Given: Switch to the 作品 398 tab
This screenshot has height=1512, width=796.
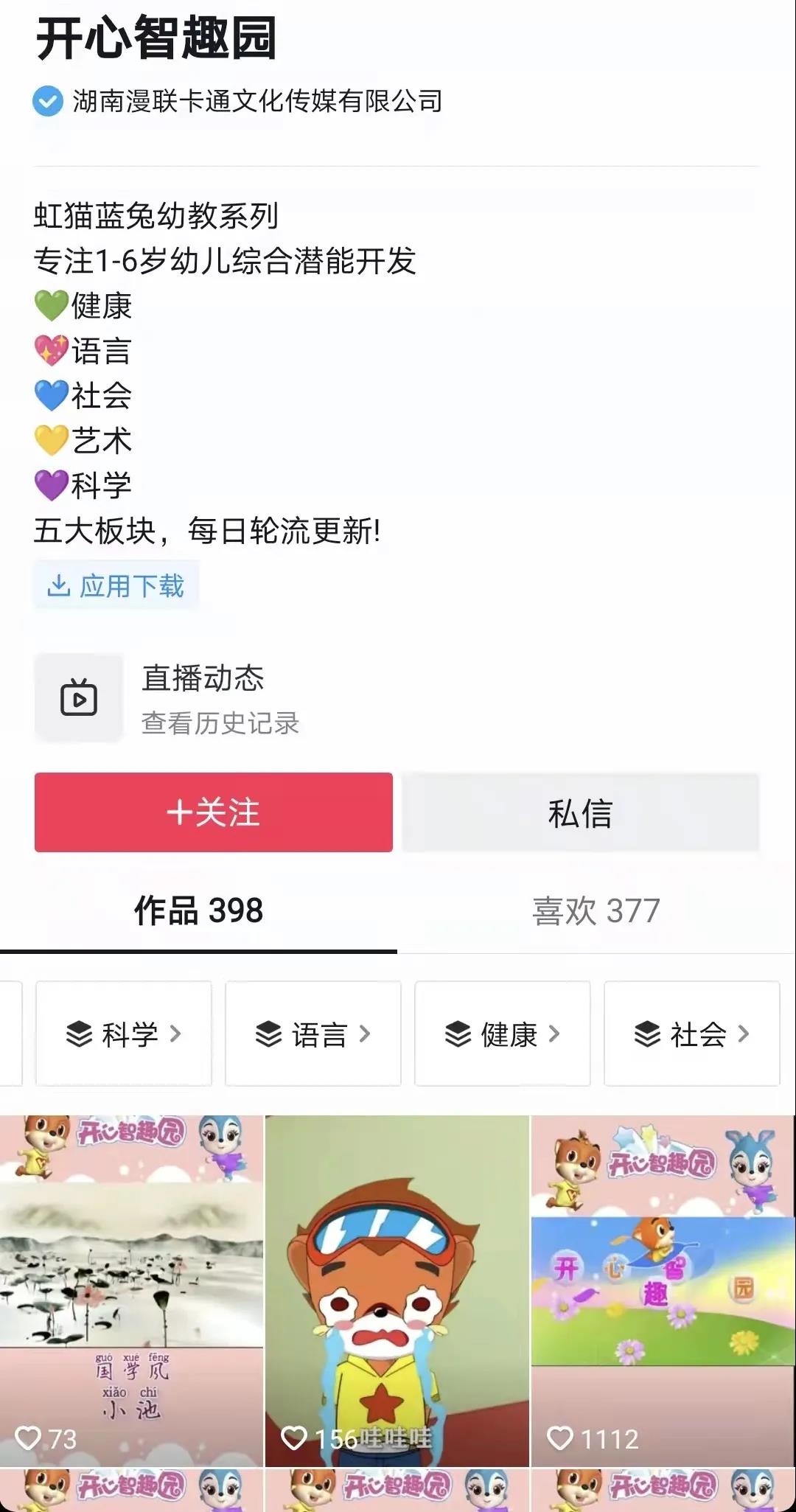Looking at the screenshot, I should click(198, 911).
